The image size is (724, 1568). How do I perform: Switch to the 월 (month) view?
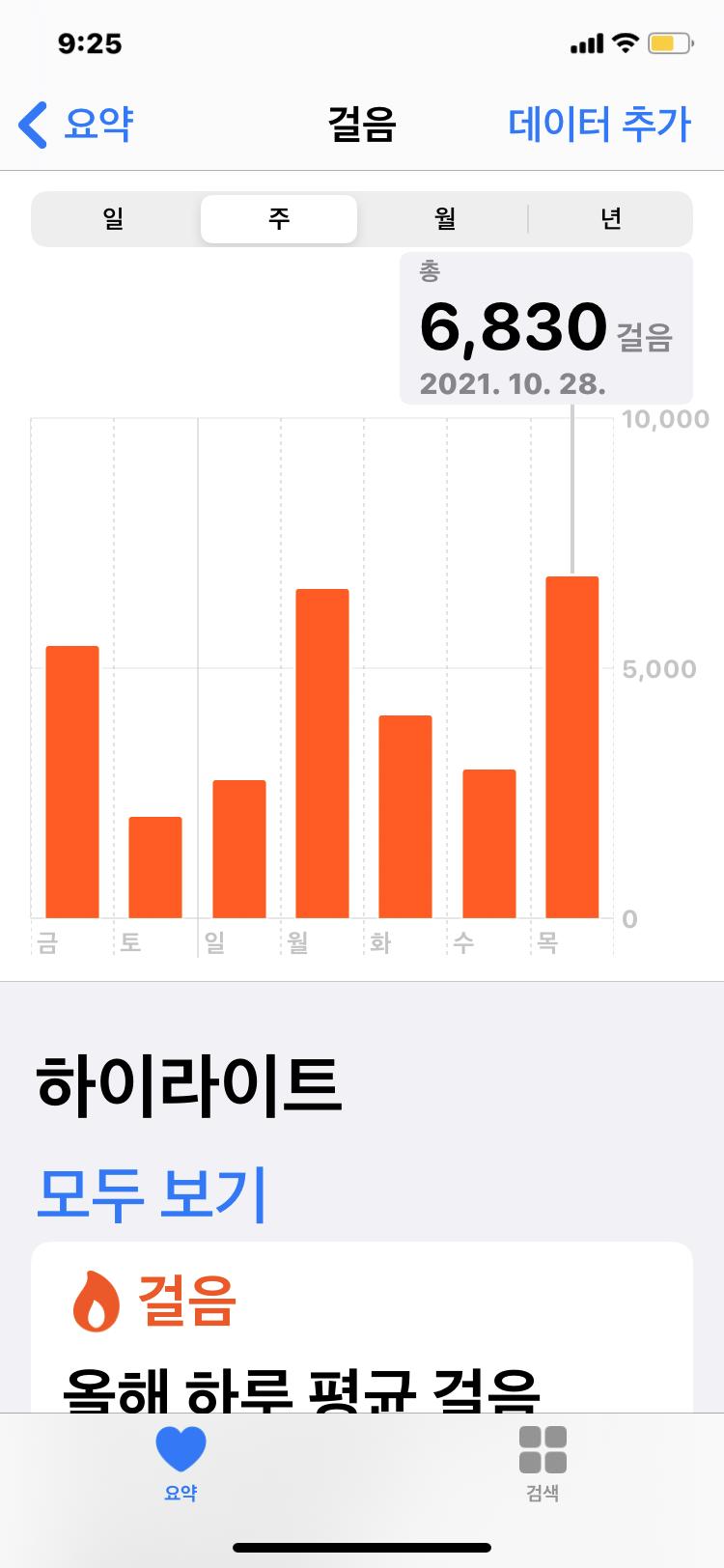pyautogui.click(x=444, y=219)
